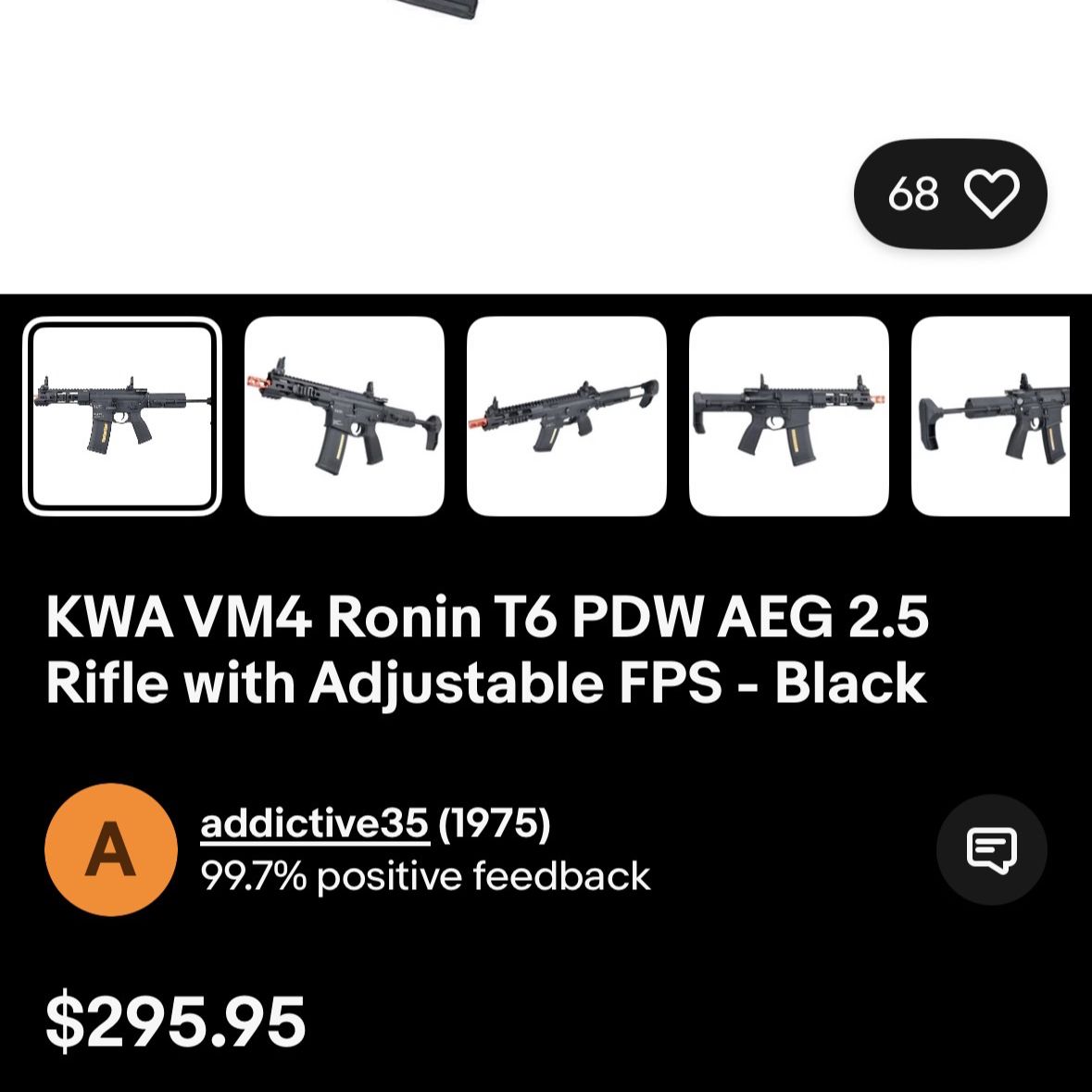Select the first product image thumbnail

tap(122, 416)
